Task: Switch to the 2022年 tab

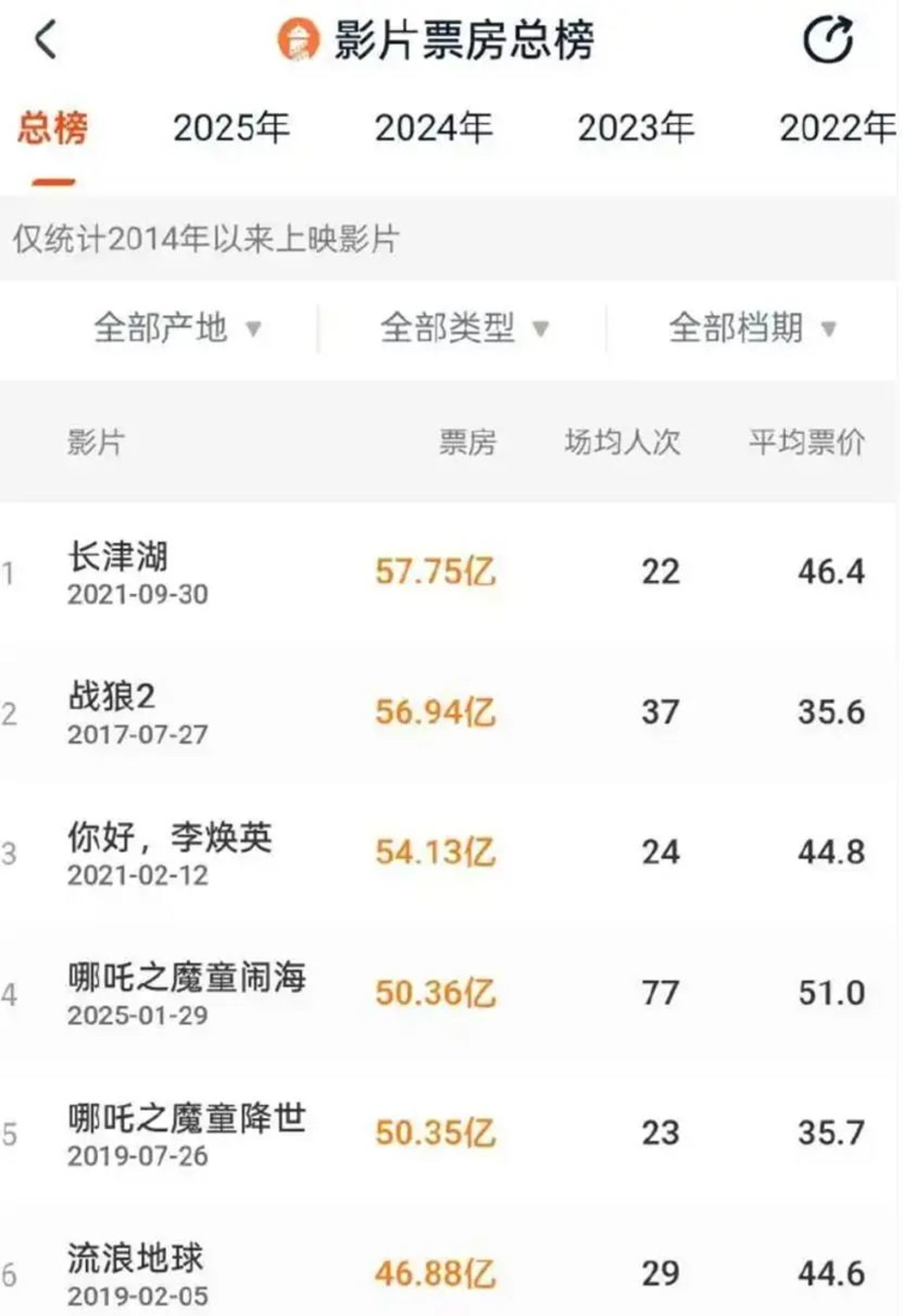Action: 836,128
